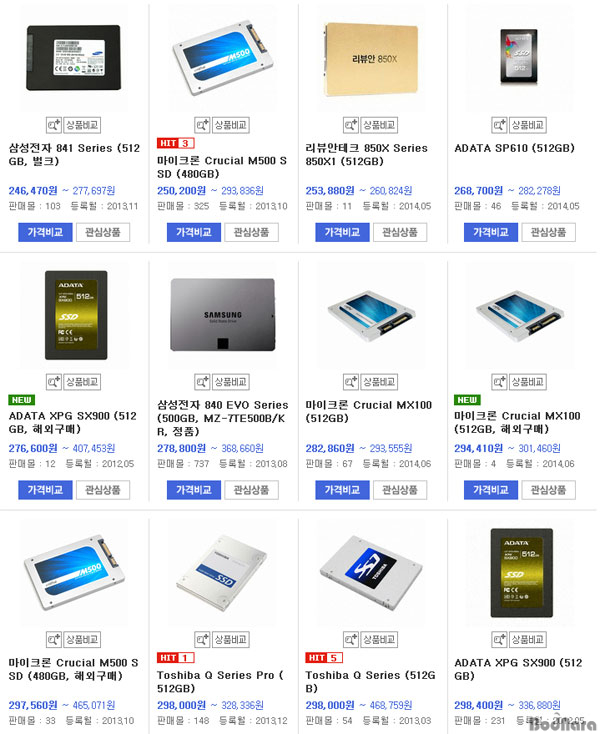Add ADATA SP610 to 관심상품

(x=549, y=232)
